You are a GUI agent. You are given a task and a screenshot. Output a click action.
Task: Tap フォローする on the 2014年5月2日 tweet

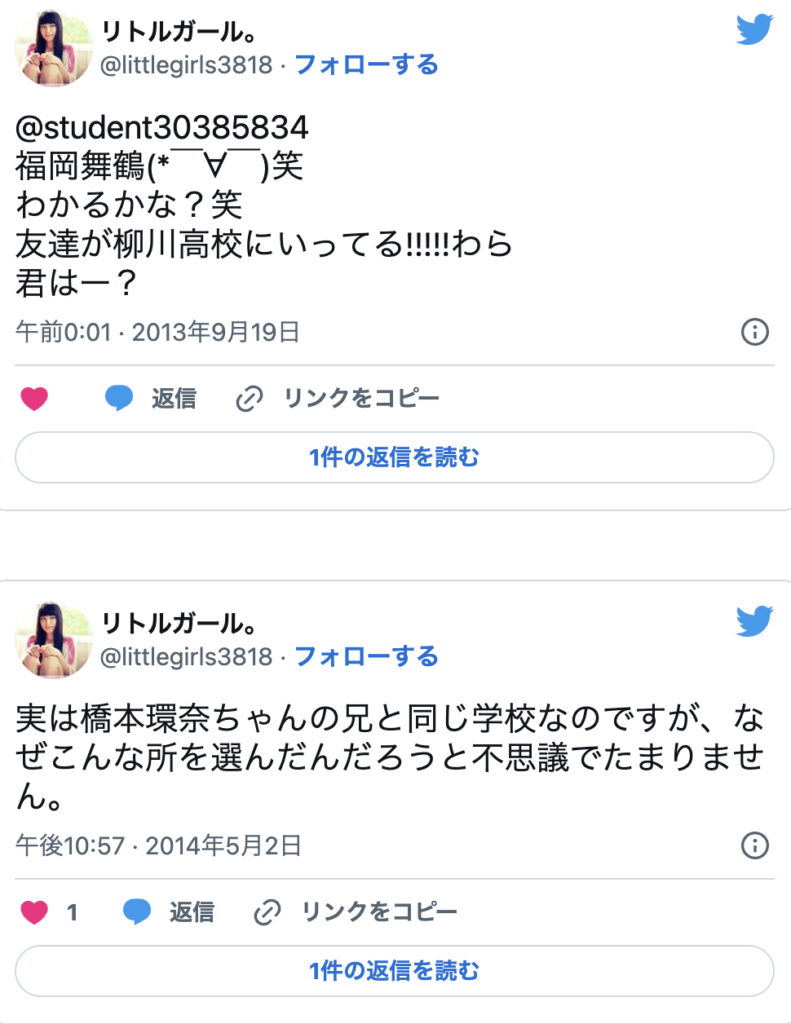click(x=366, y=657)
